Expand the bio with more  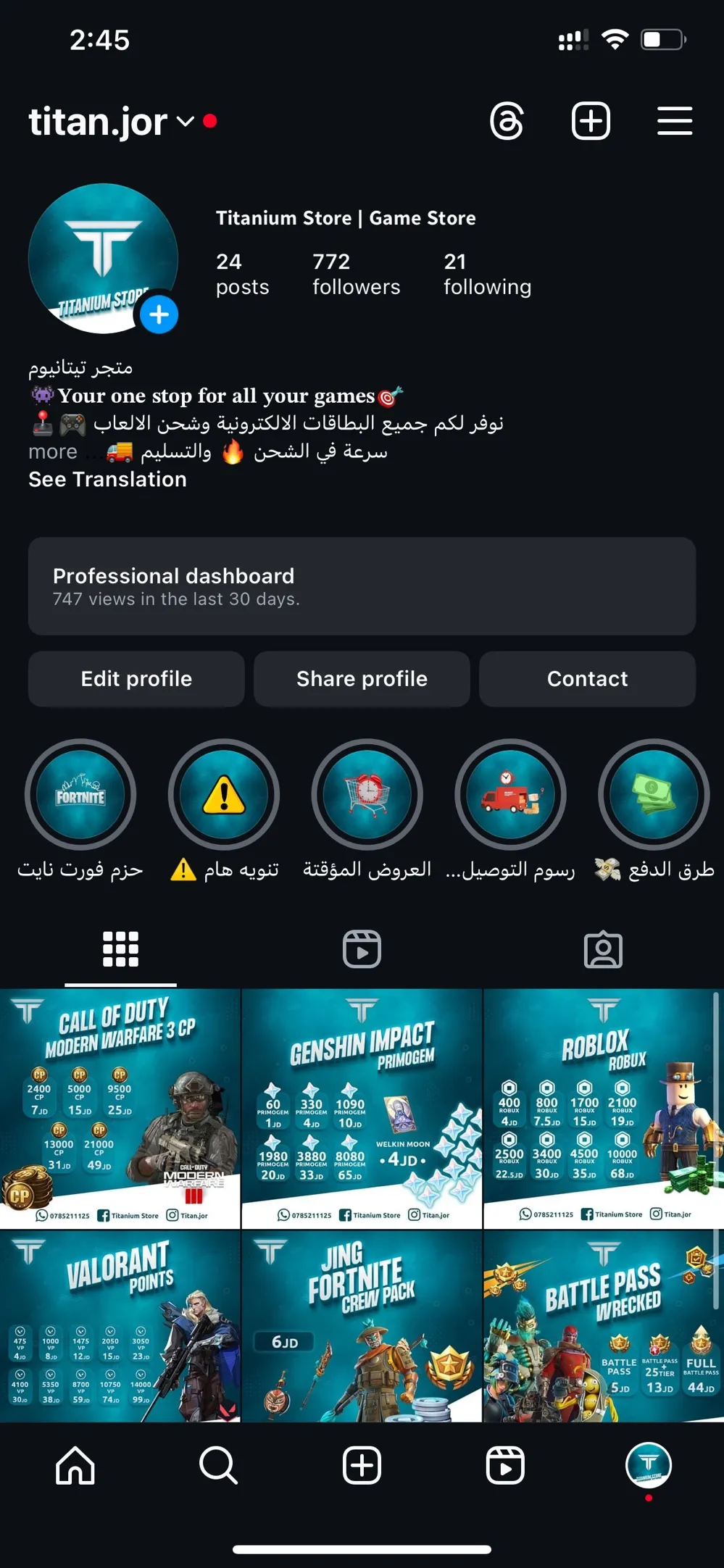pyautogui.click(x=53, y=451)
